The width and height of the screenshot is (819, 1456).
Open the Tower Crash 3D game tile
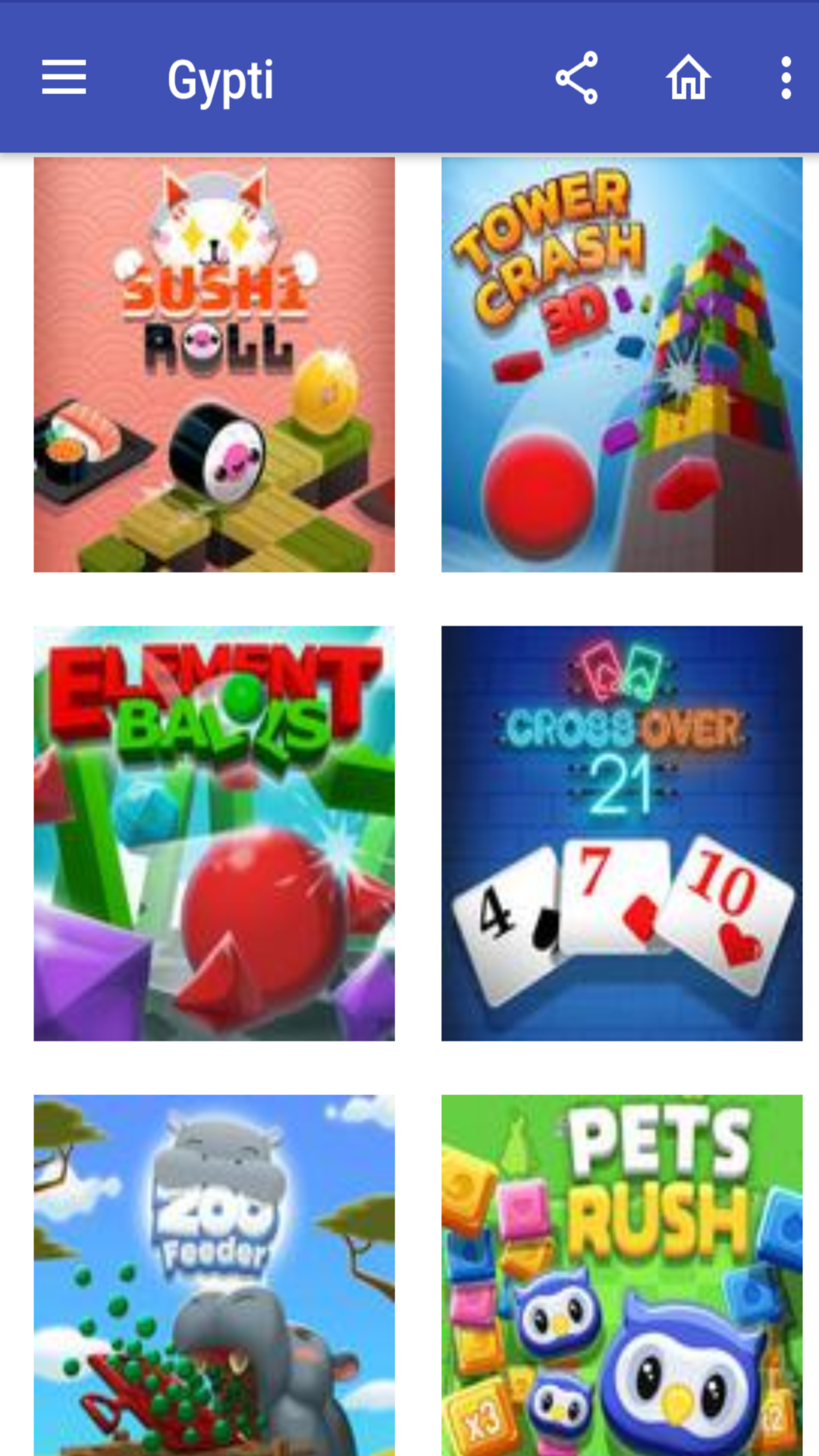click(x=622, y=364)
